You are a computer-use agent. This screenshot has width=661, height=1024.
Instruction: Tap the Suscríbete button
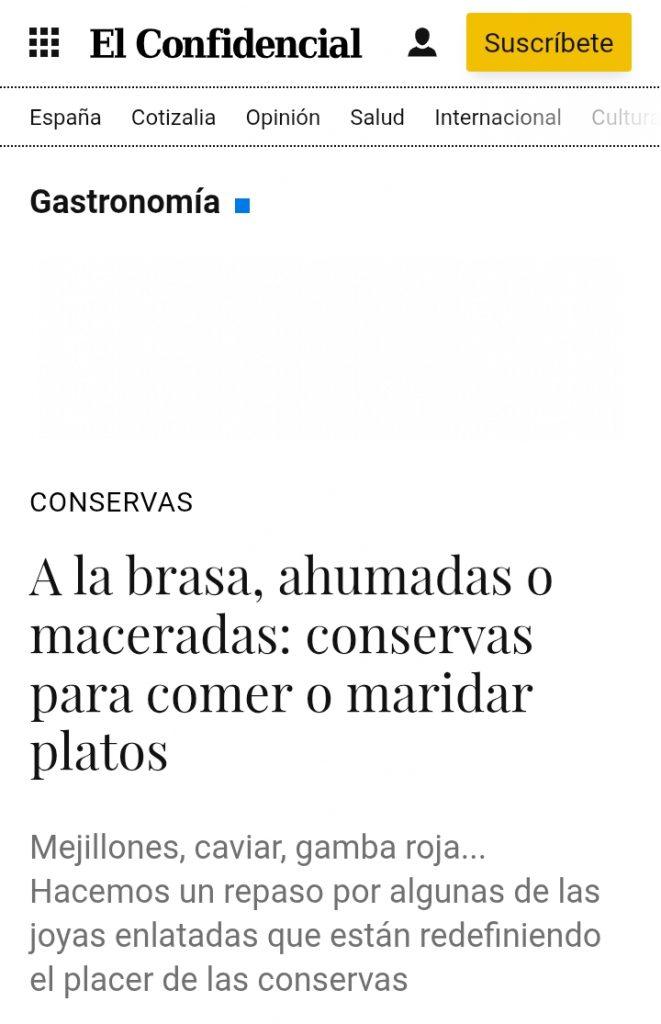(548, 43)
